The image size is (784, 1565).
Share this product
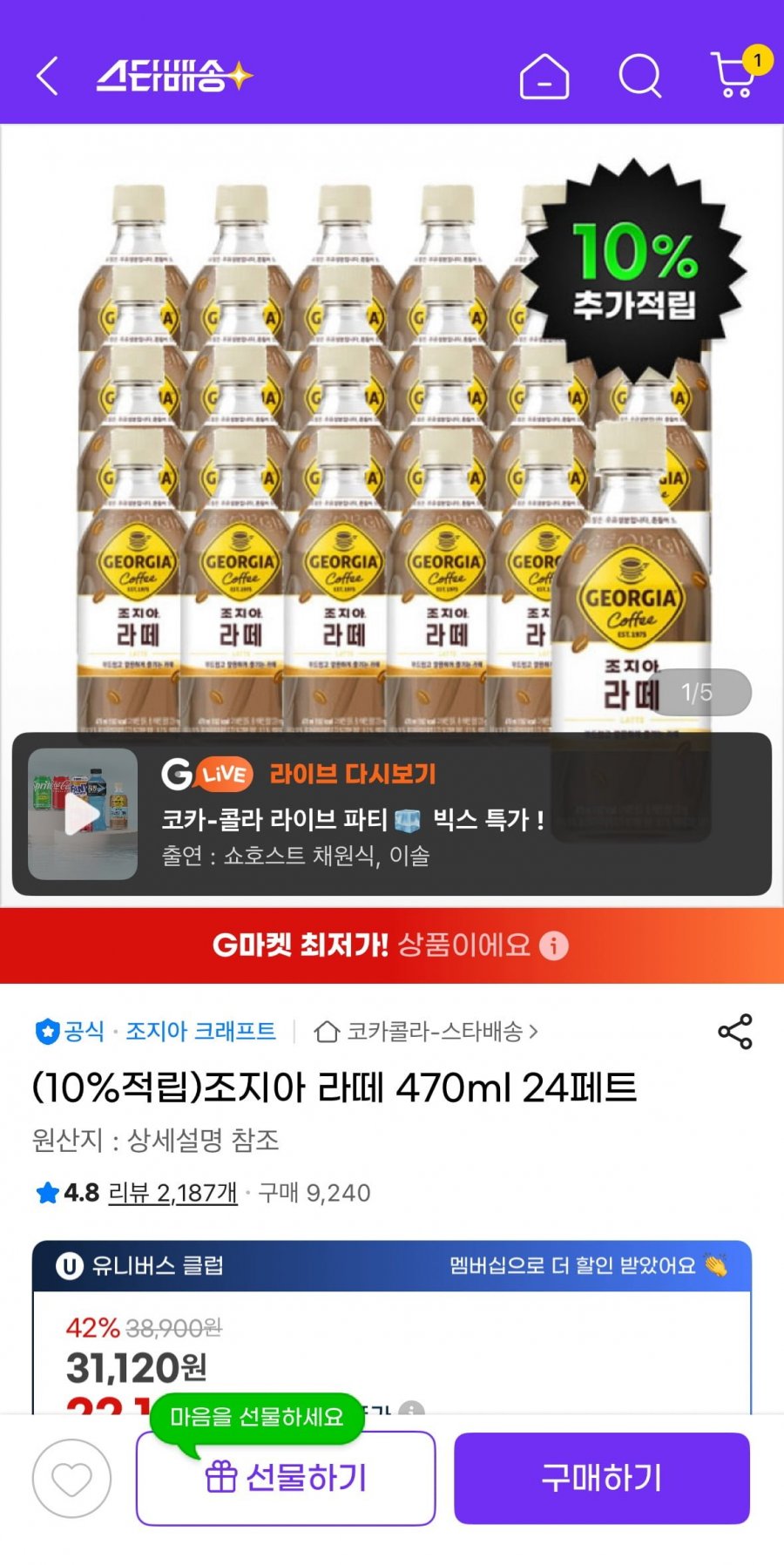(734, 1032)
